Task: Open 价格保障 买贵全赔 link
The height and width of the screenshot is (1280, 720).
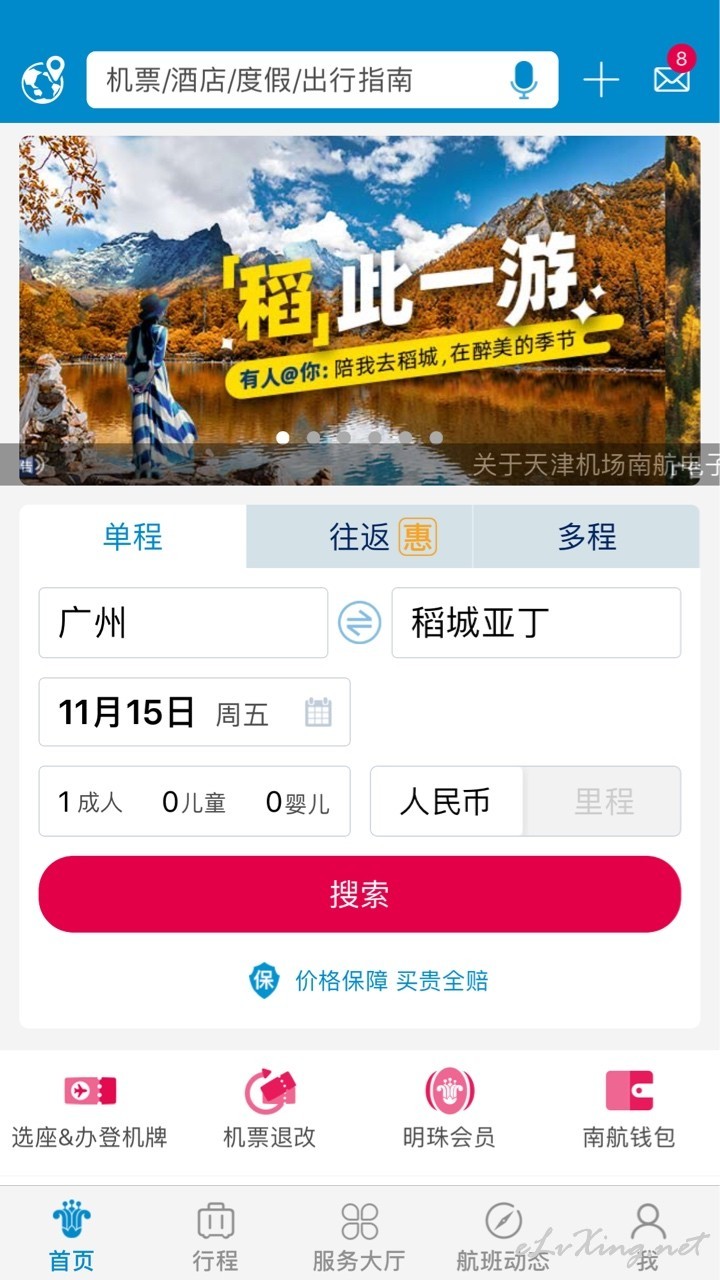Action: click(x=369, y=980)
